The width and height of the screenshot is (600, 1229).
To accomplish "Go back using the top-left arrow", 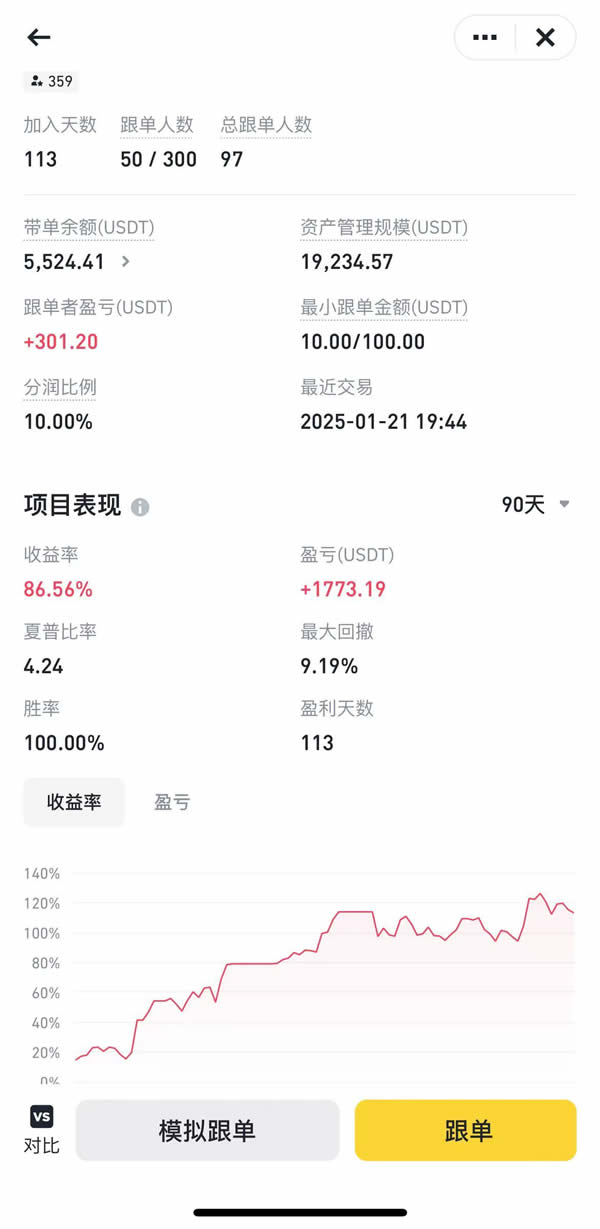I will tap(39, 38).
